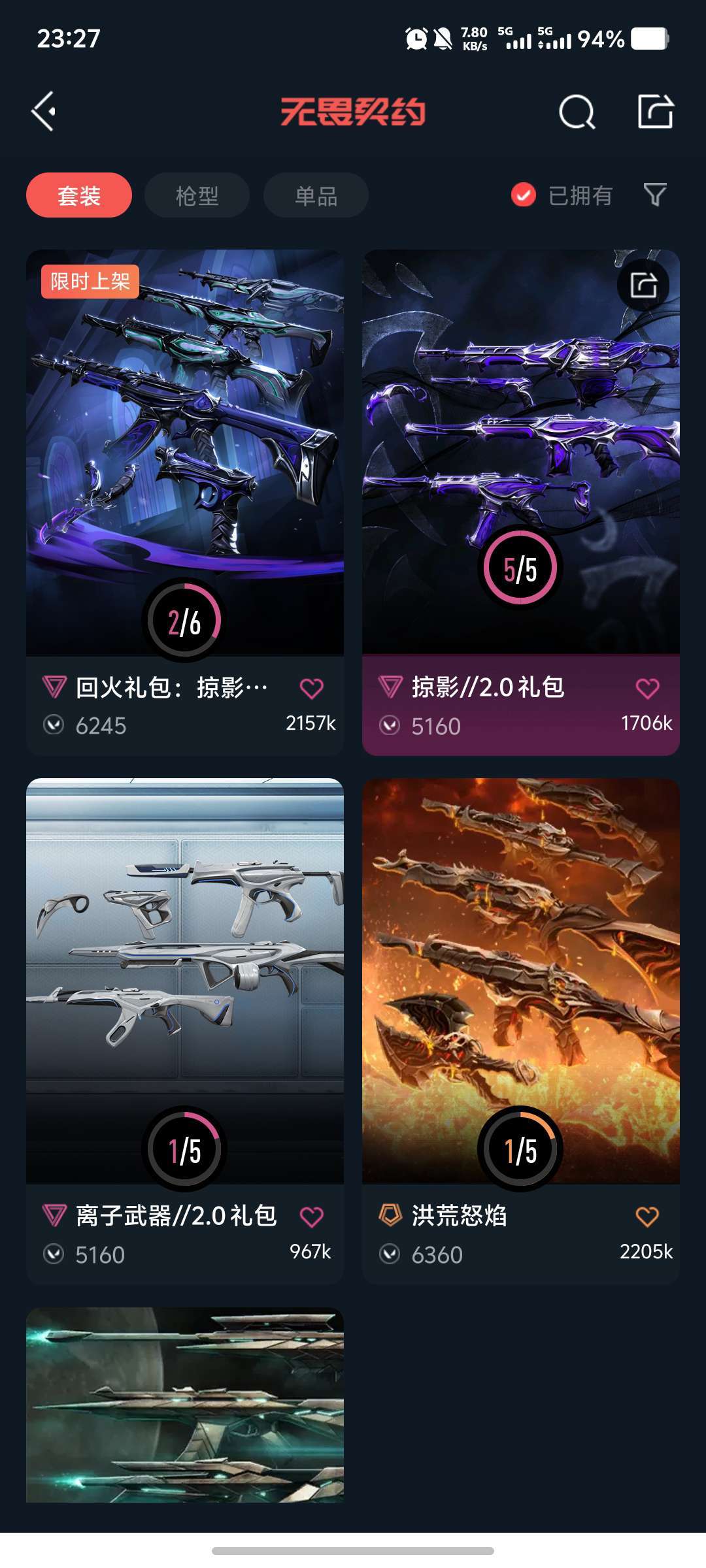The width and height of the screenshot is (706, 1568).
Task: Unfavorite the 回火礼包 bundle heart
Action: tap(312, 687)
